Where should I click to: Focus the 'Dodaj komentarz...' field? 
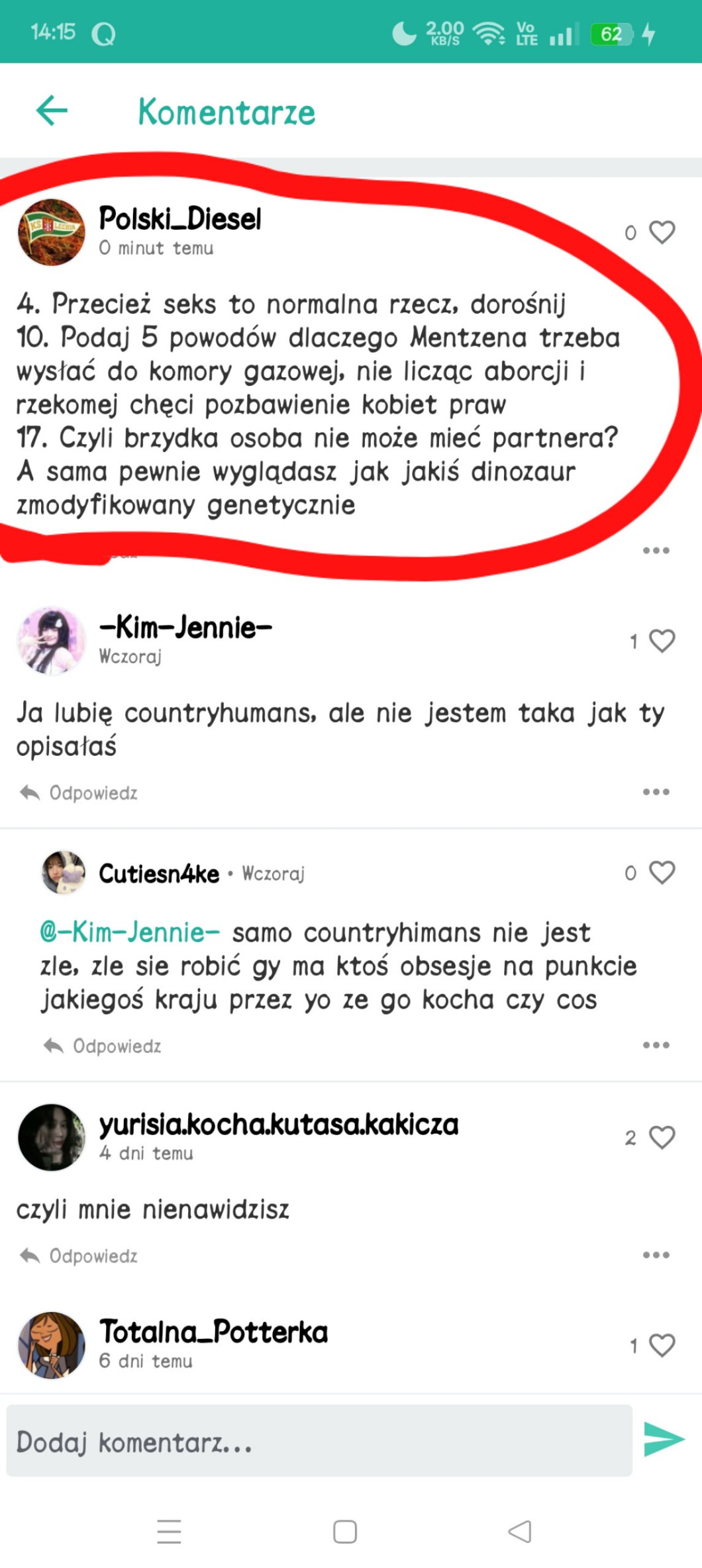point(319,1441)
